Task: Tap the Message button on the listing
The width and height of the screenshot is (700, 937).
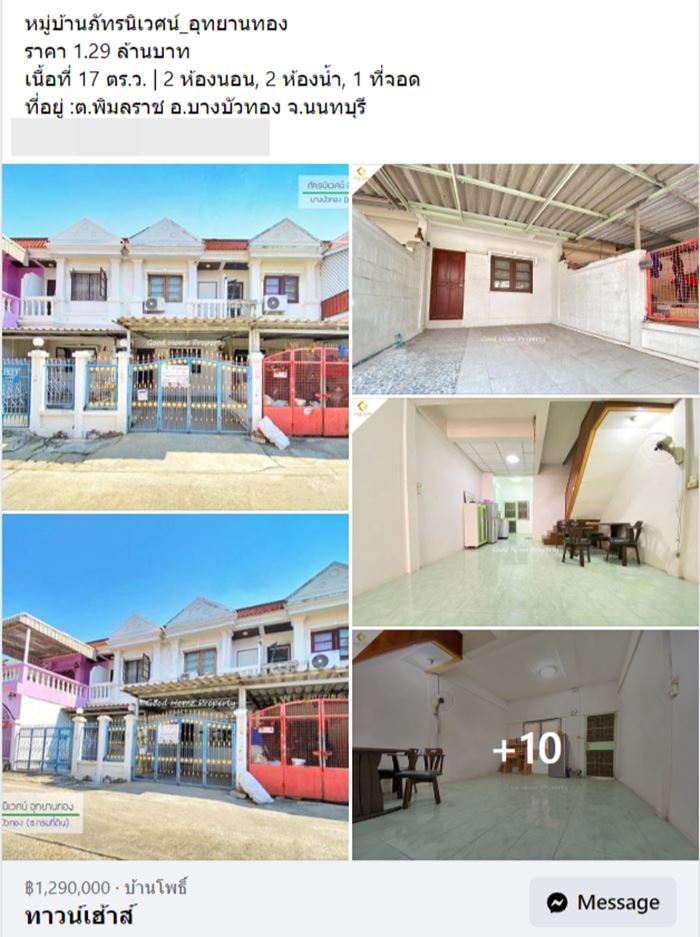Action: click(x=603, y=902)
